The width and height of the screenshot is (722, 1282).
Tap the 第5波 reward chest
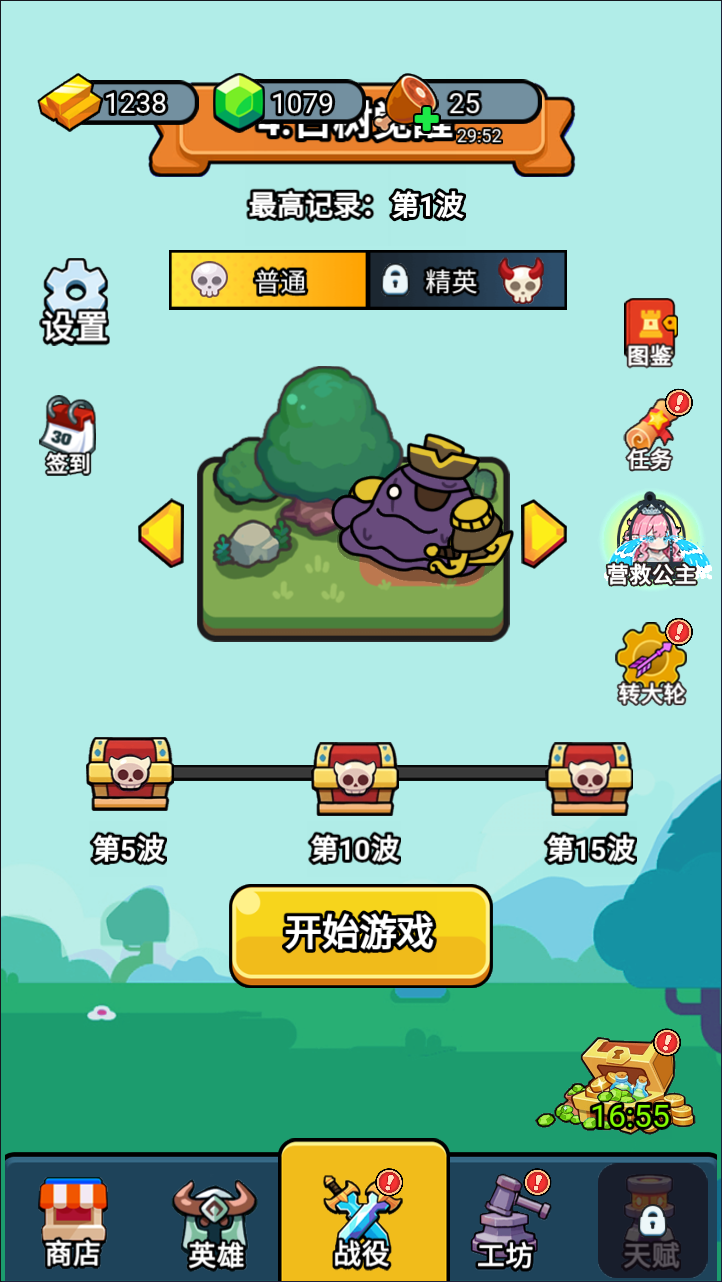tap(129, 774)
